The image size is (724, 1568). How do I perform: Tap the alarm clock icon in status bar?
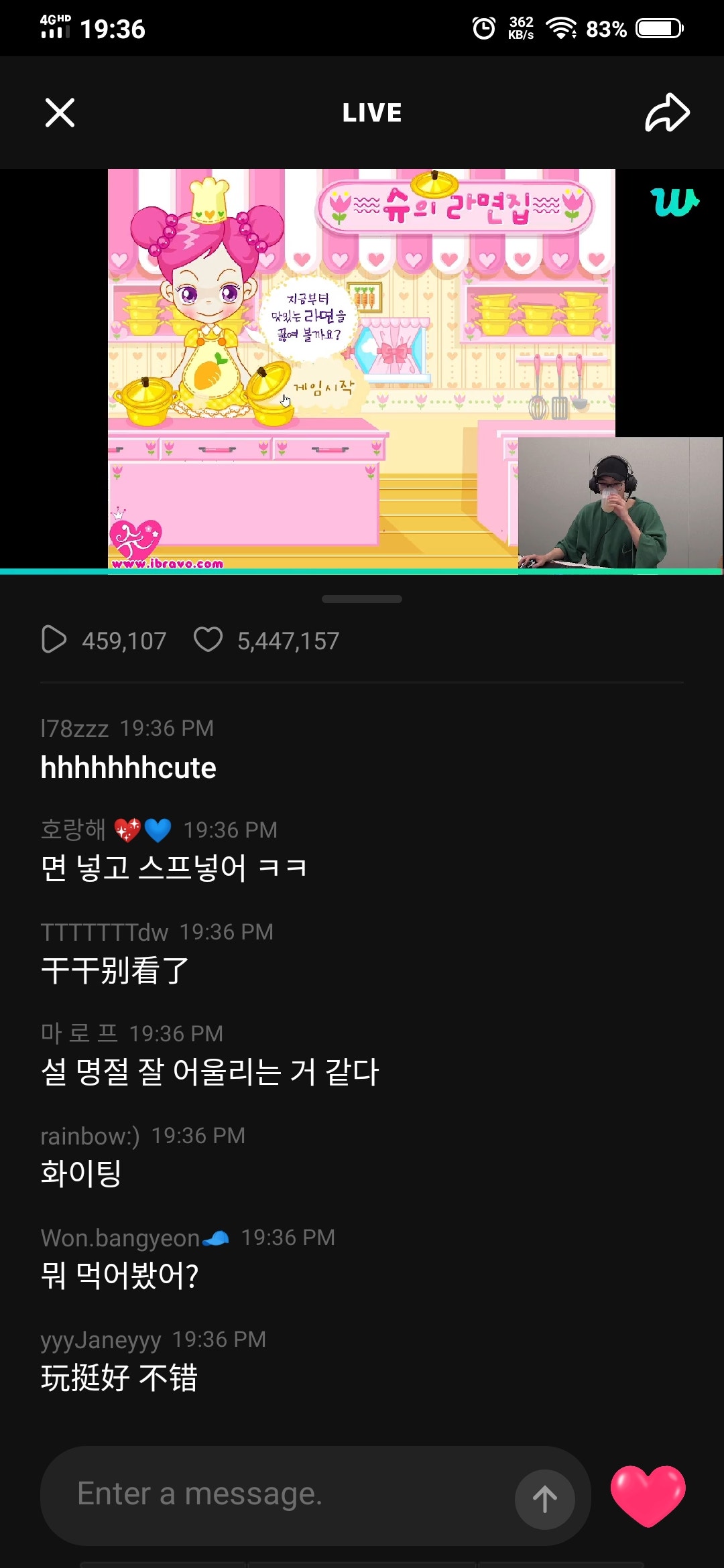[484, 27]
